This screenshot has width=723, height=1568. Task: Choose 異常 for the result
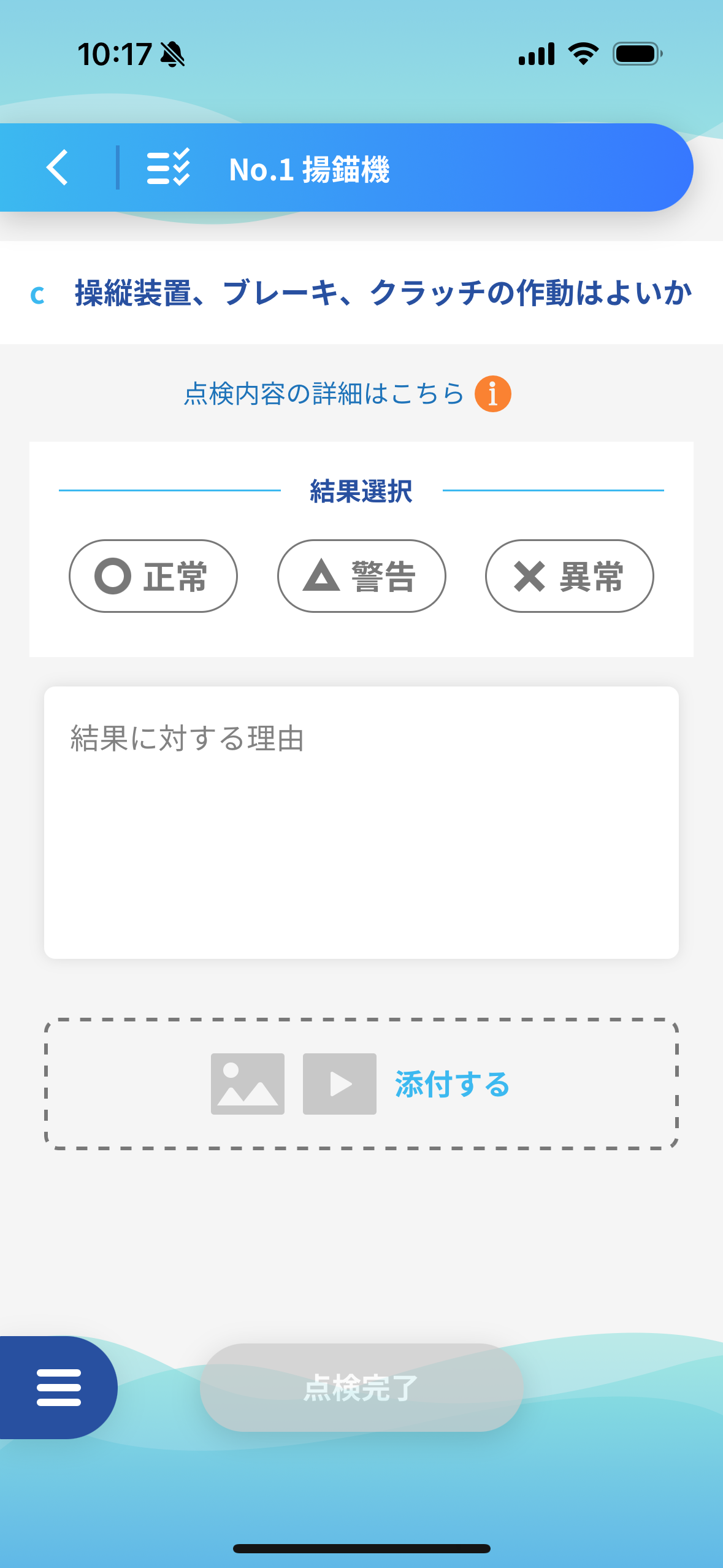click(569, 576)
